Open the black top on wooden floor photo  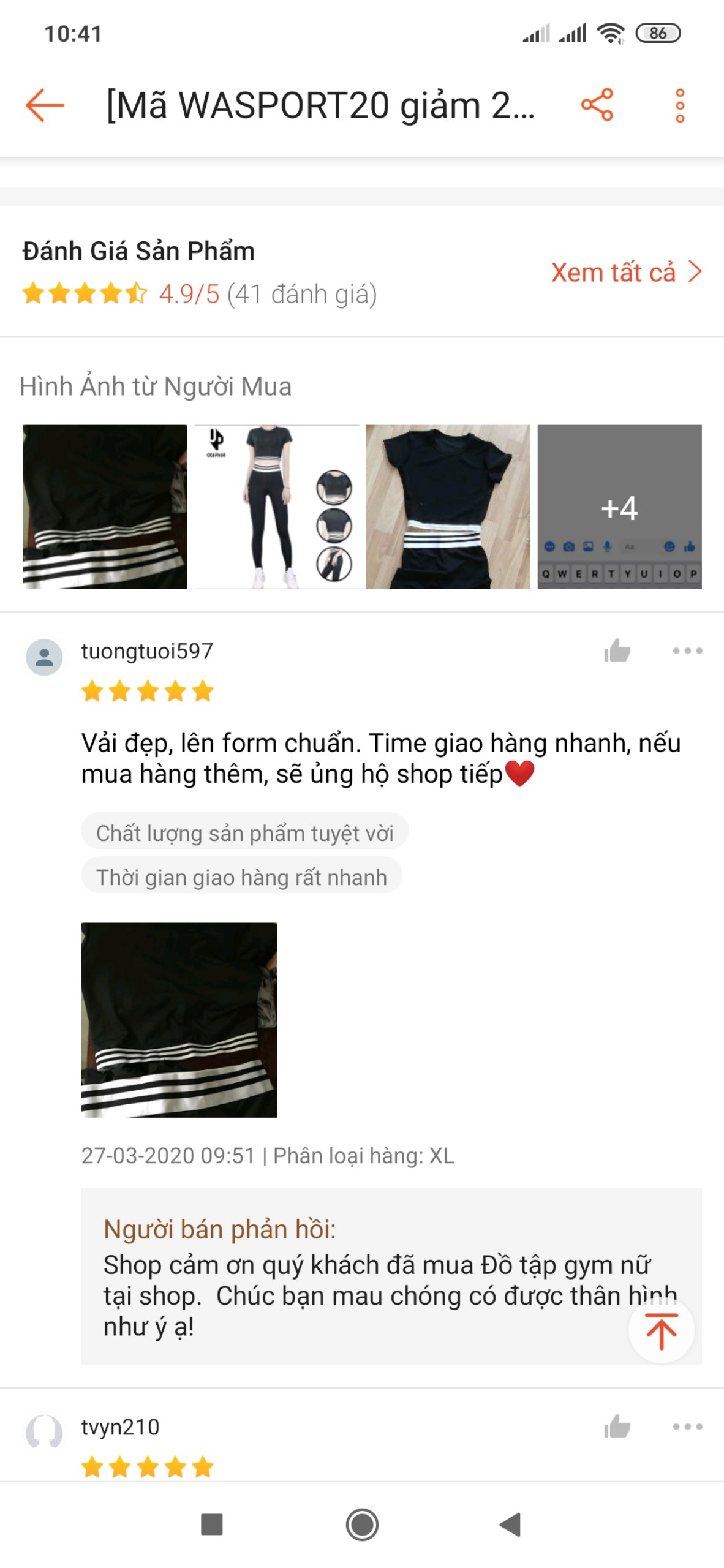[448, 507]
